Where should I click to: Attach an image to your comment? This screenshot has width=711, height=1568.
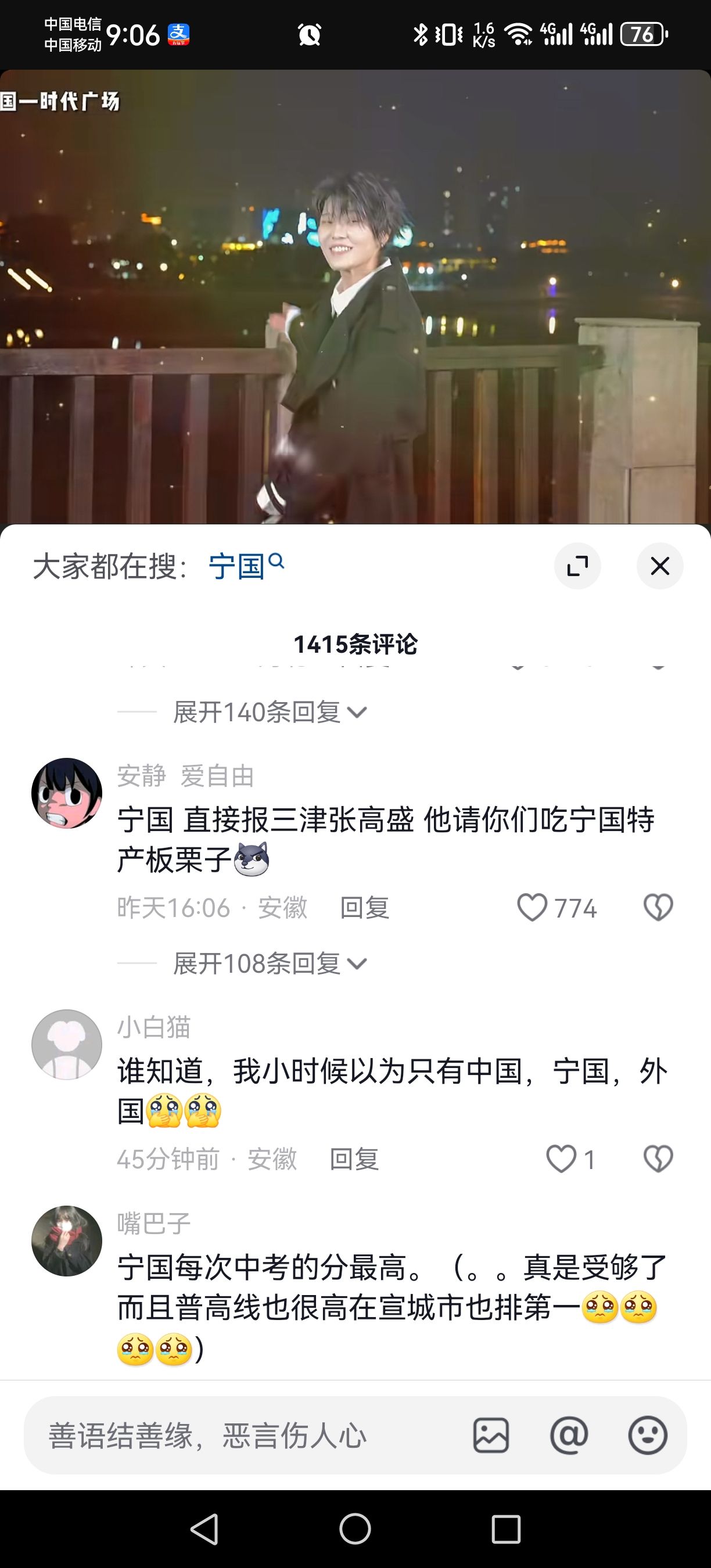491,1436
